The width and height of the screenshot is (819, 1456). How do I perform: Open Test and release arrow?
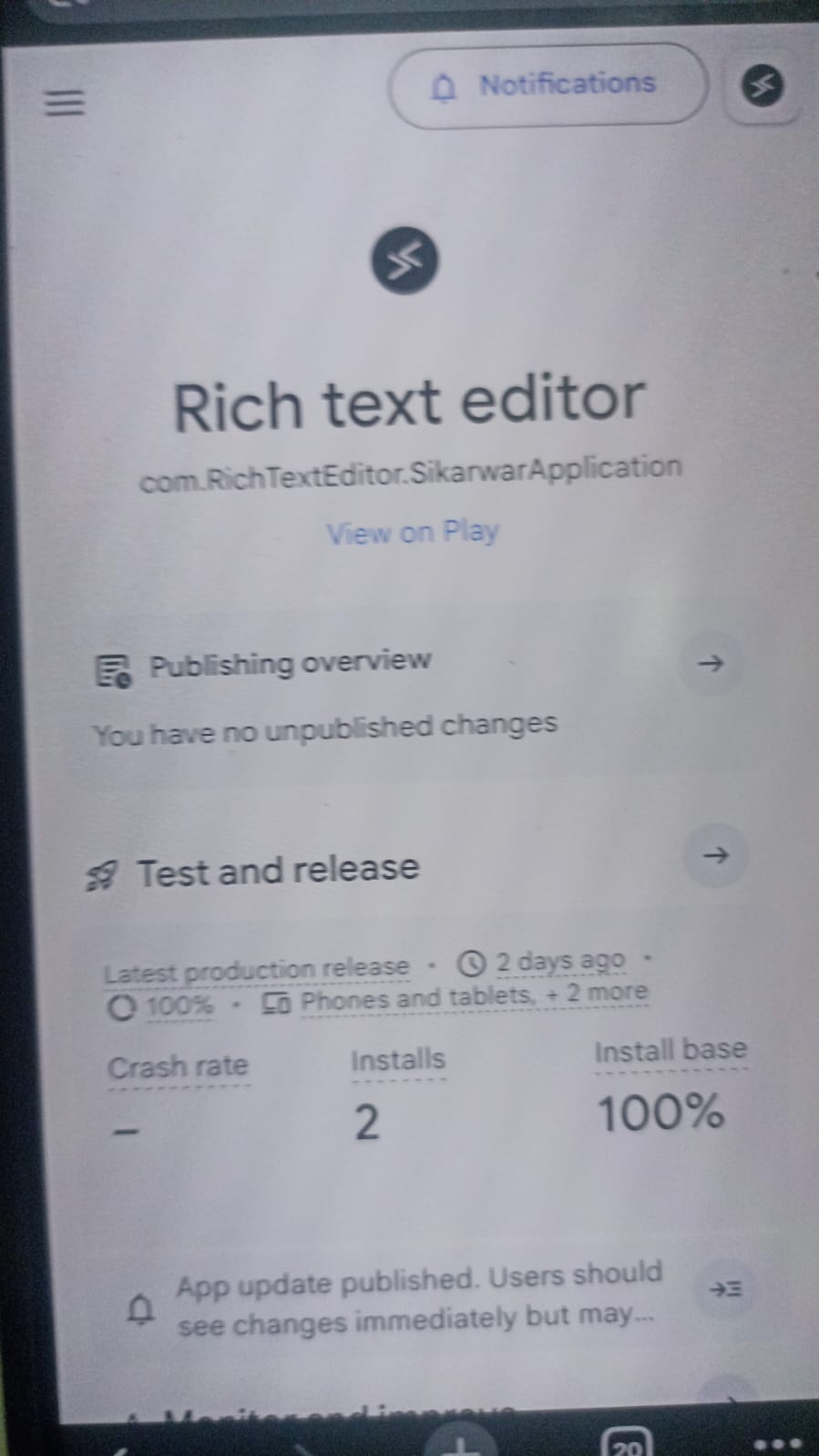click(x=716, y=855)
